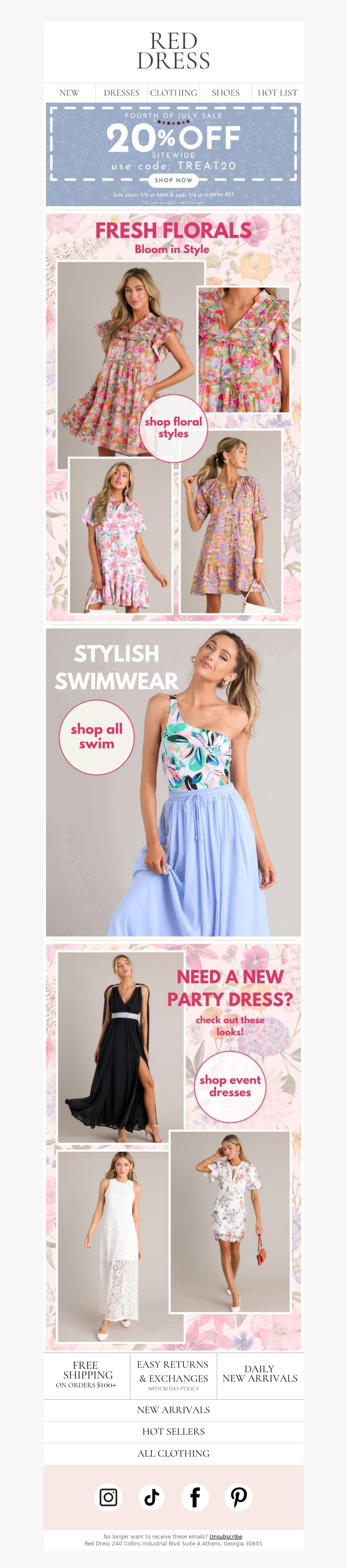This screenshot has height=1568, width=347.
Task: Visit the Facebook page
Action: (195, 1497)
